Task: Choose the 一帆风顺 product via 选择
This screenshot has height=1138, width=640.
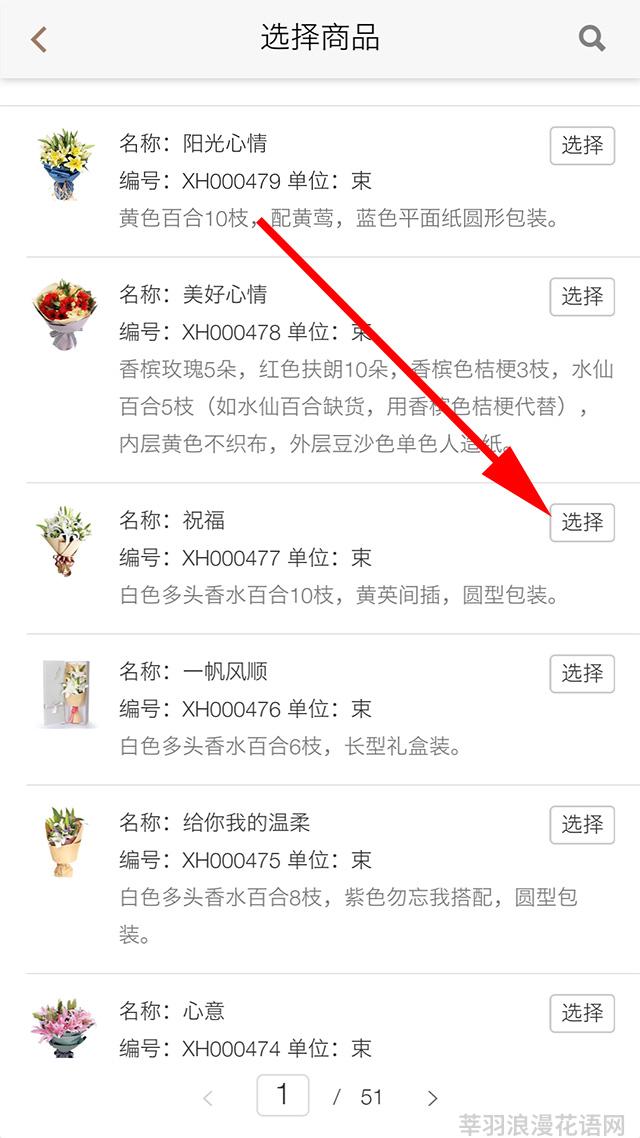Action: [x=582, y=673]
